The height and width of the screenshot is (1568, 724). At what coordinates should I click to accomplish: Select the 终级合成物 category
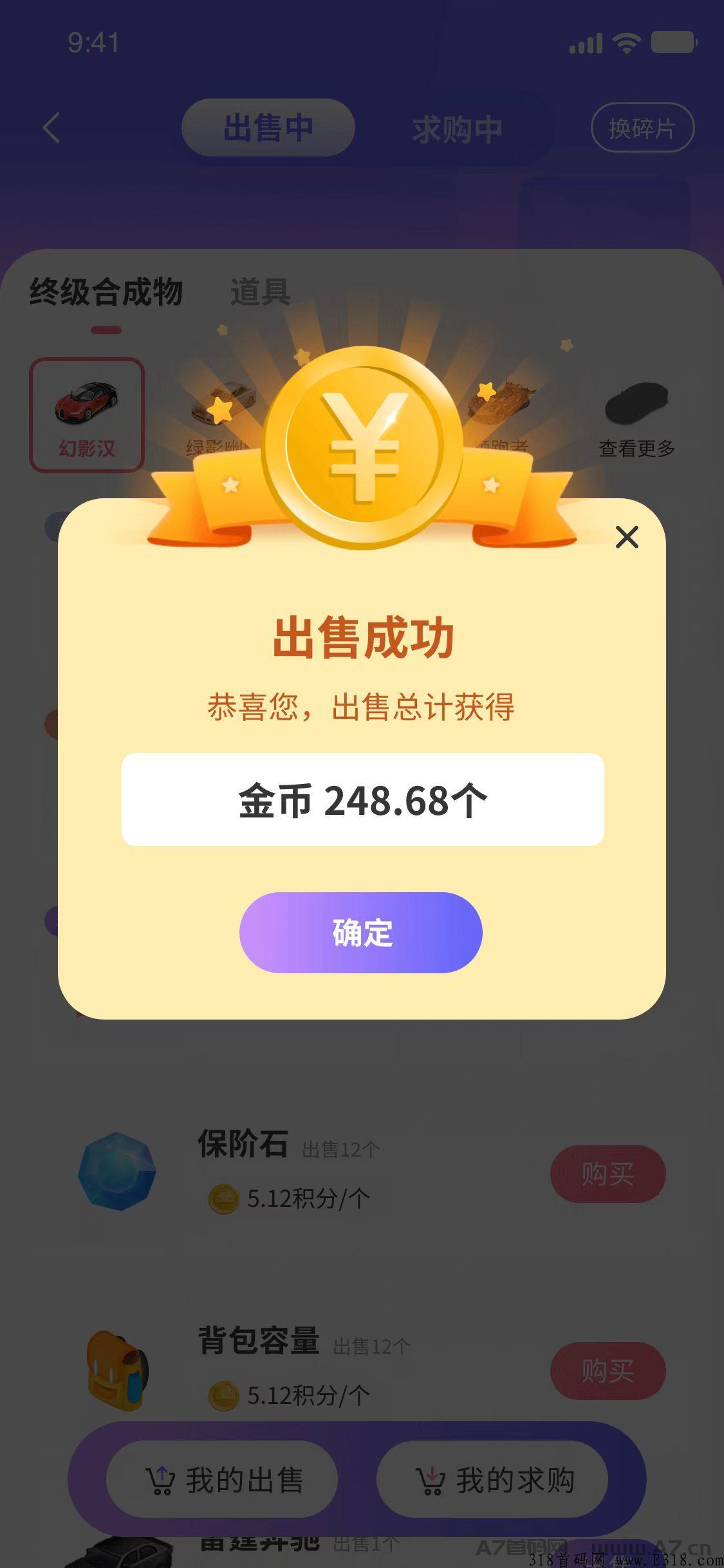click(106, 292)
